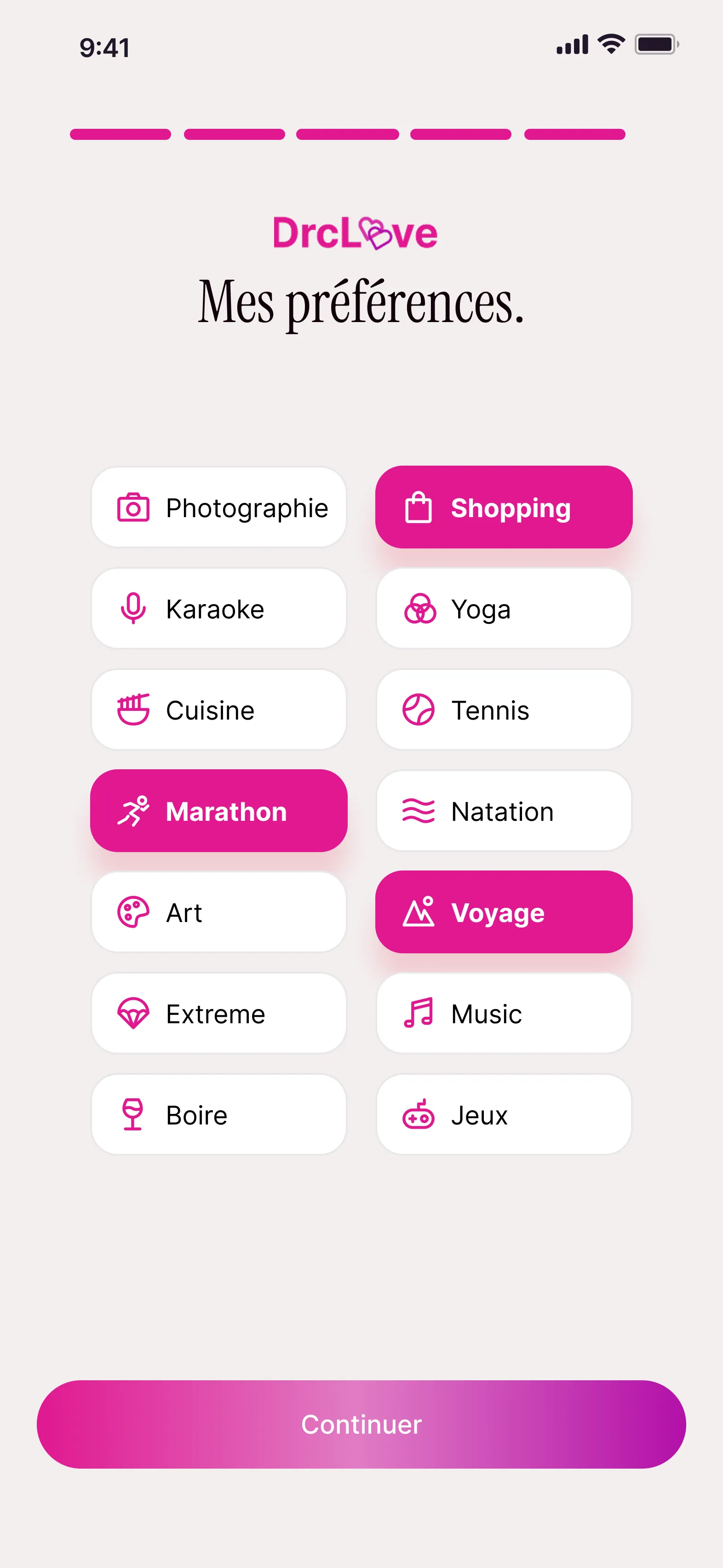Tap the wine glass icon beside Boire
The width and height of the screenshot is (723, 1568).
132,1114
